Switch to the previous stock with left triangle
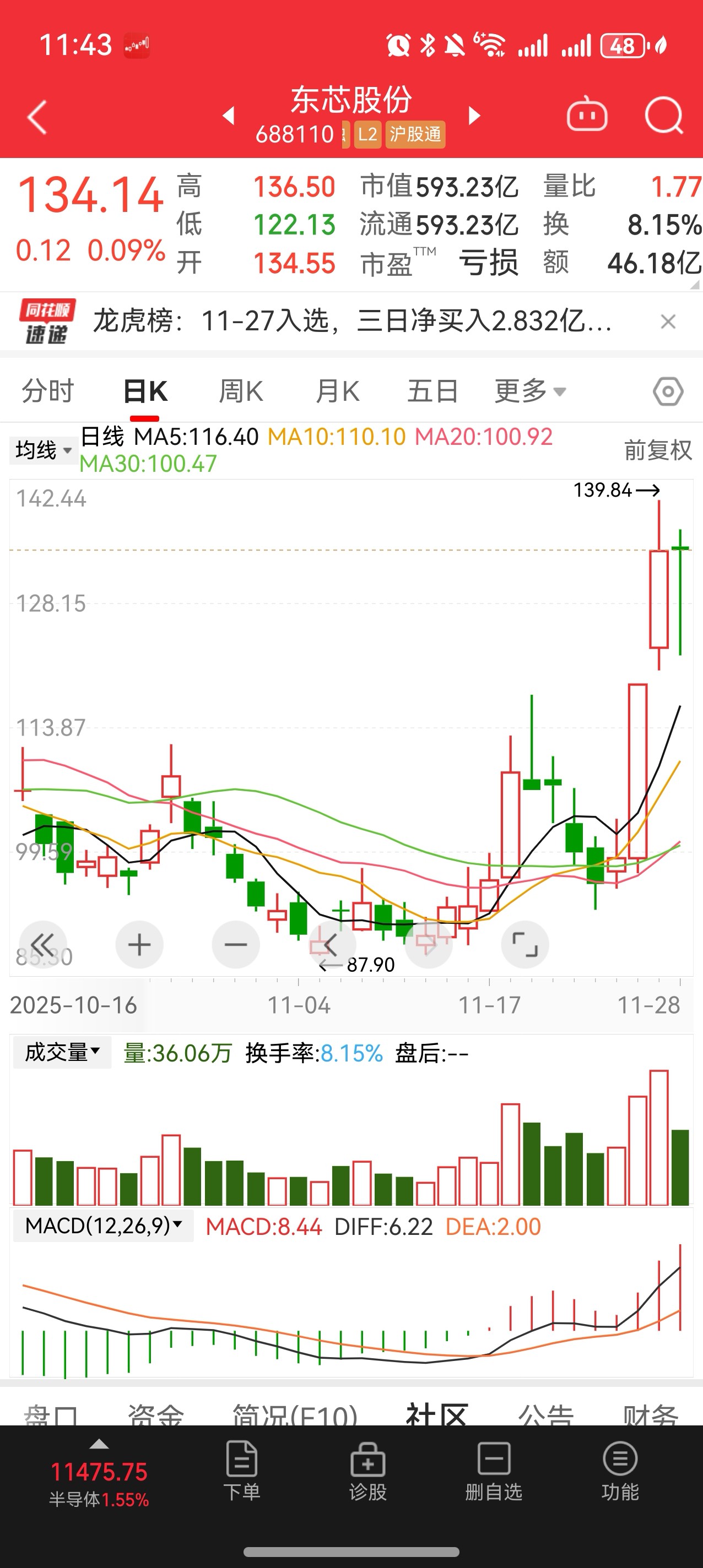 pyautogui.click(x=229, y=116)
